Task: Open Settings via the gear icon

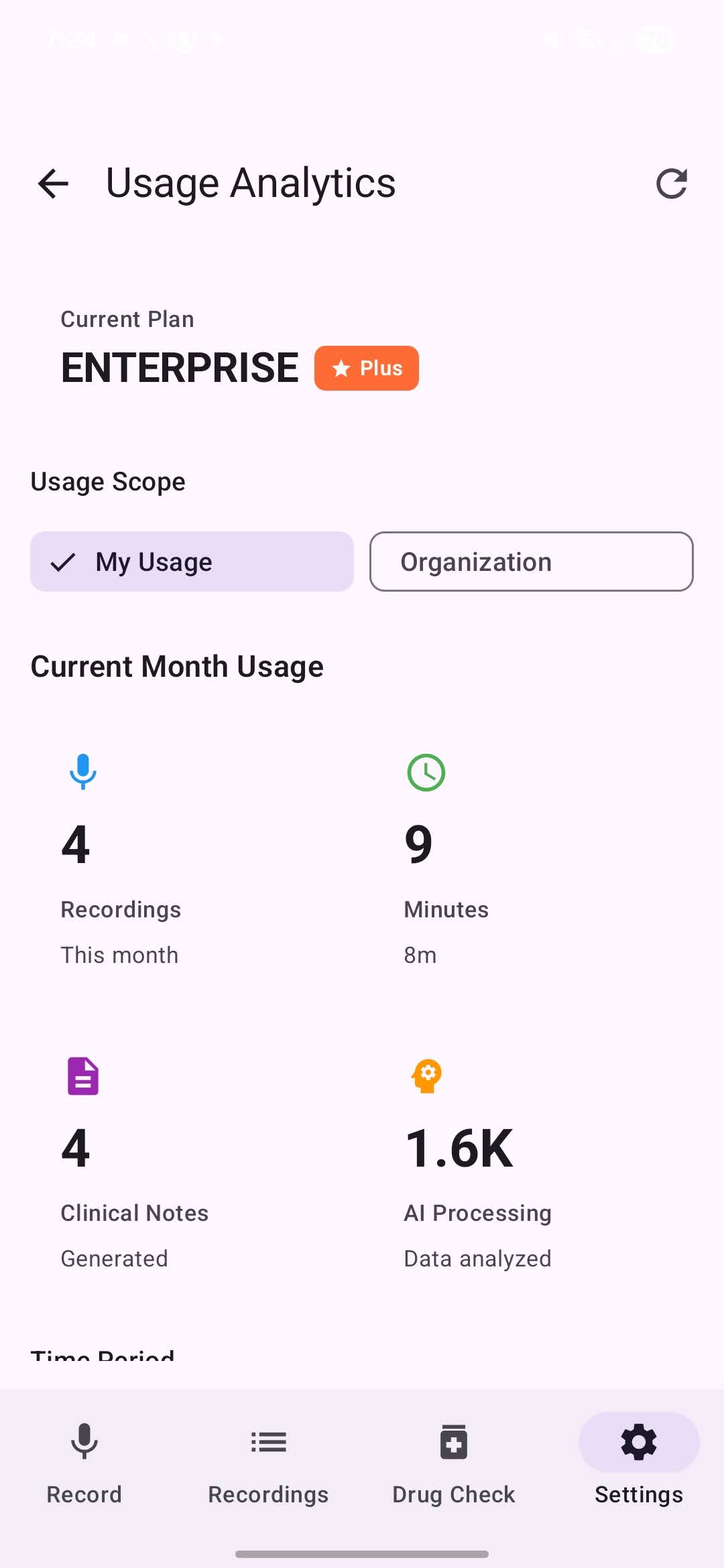Action: tap(638, 1442)
